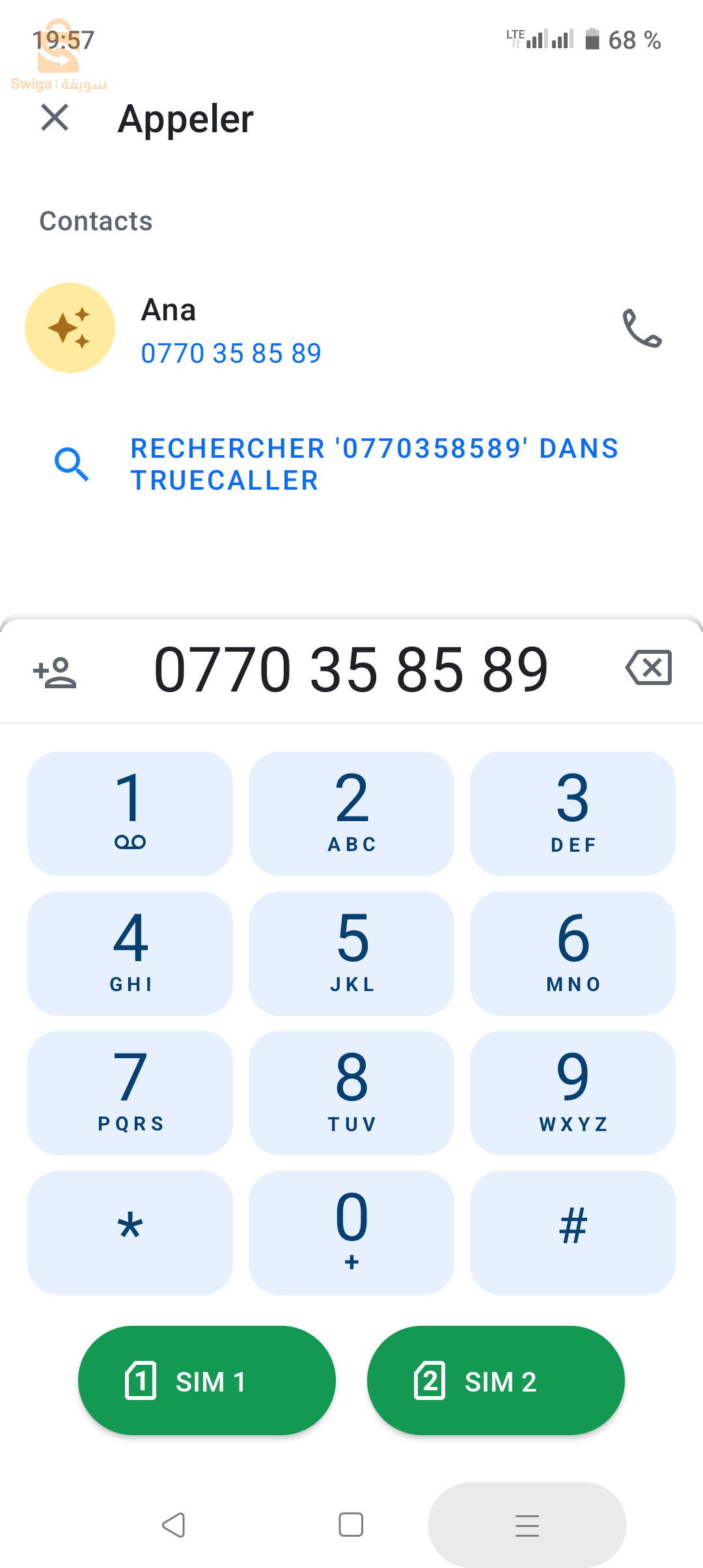Delete the last digit with backspace

[x=648, y=668]
